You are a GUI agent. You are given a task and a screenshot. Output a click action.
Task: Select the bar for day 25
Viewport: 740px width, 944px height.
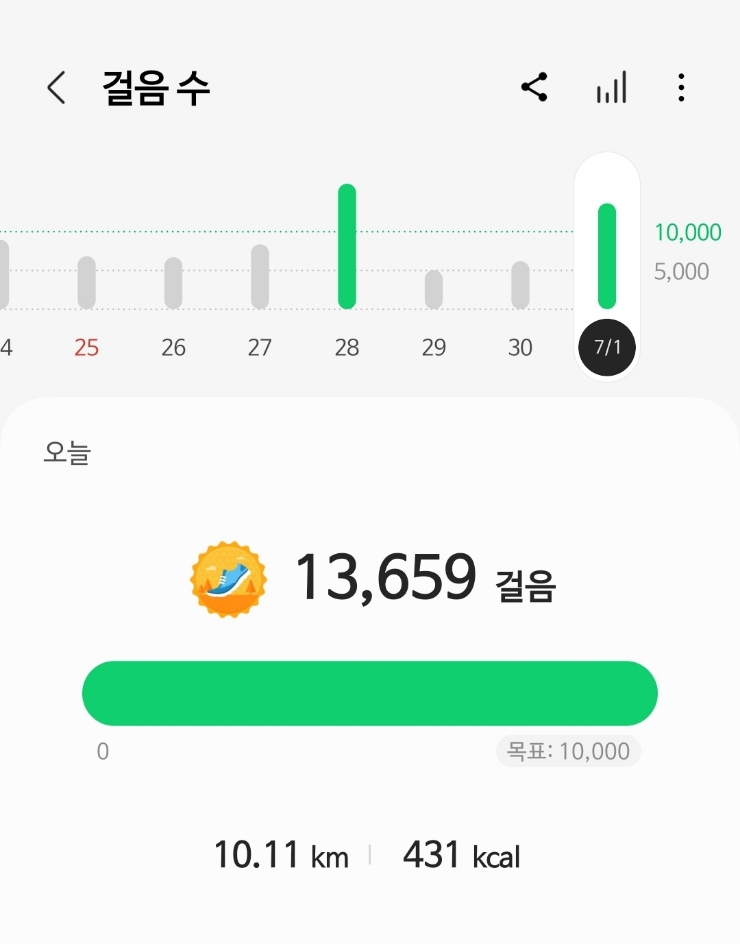pyautogui.click(x=87, y=282)
